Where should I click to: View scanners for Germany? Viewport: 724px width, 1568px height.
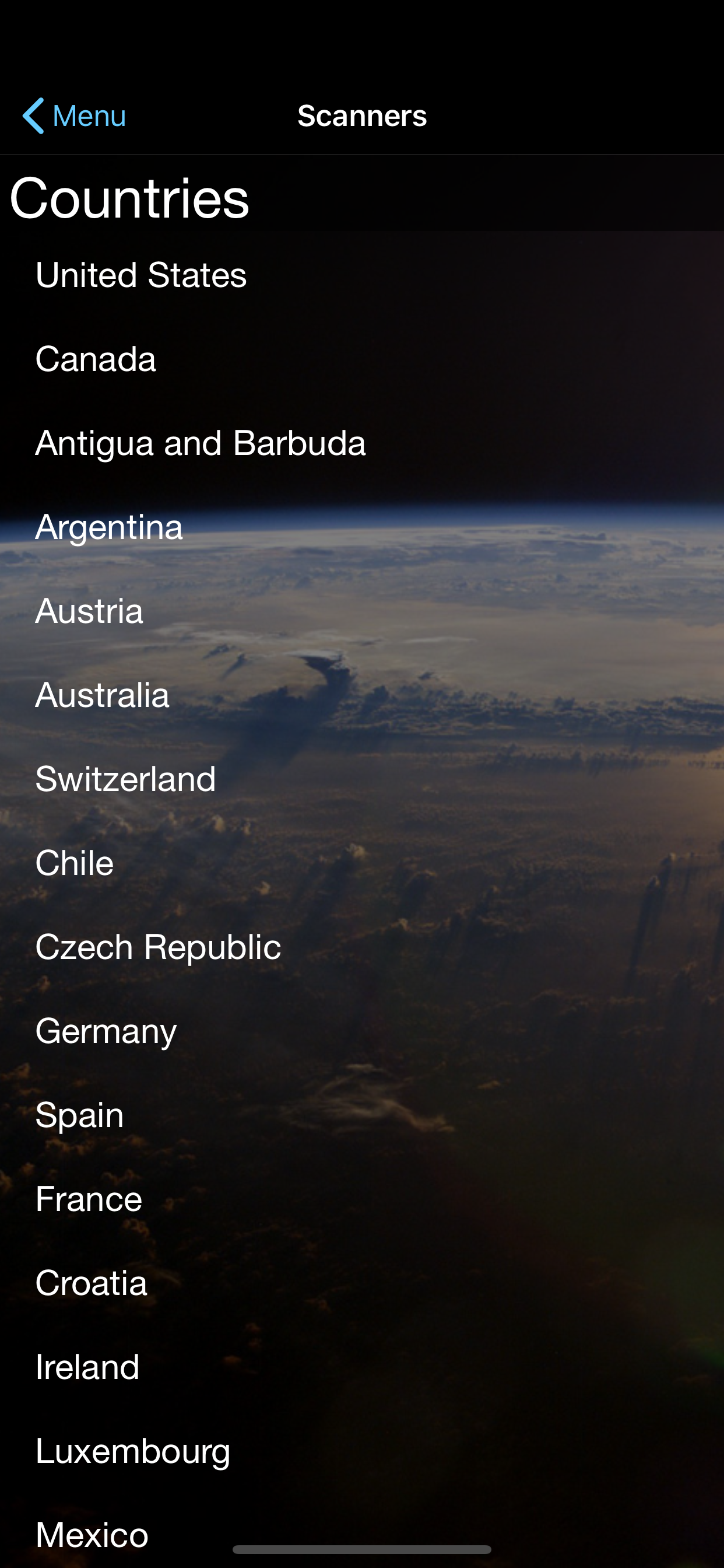pos(106,1031)
